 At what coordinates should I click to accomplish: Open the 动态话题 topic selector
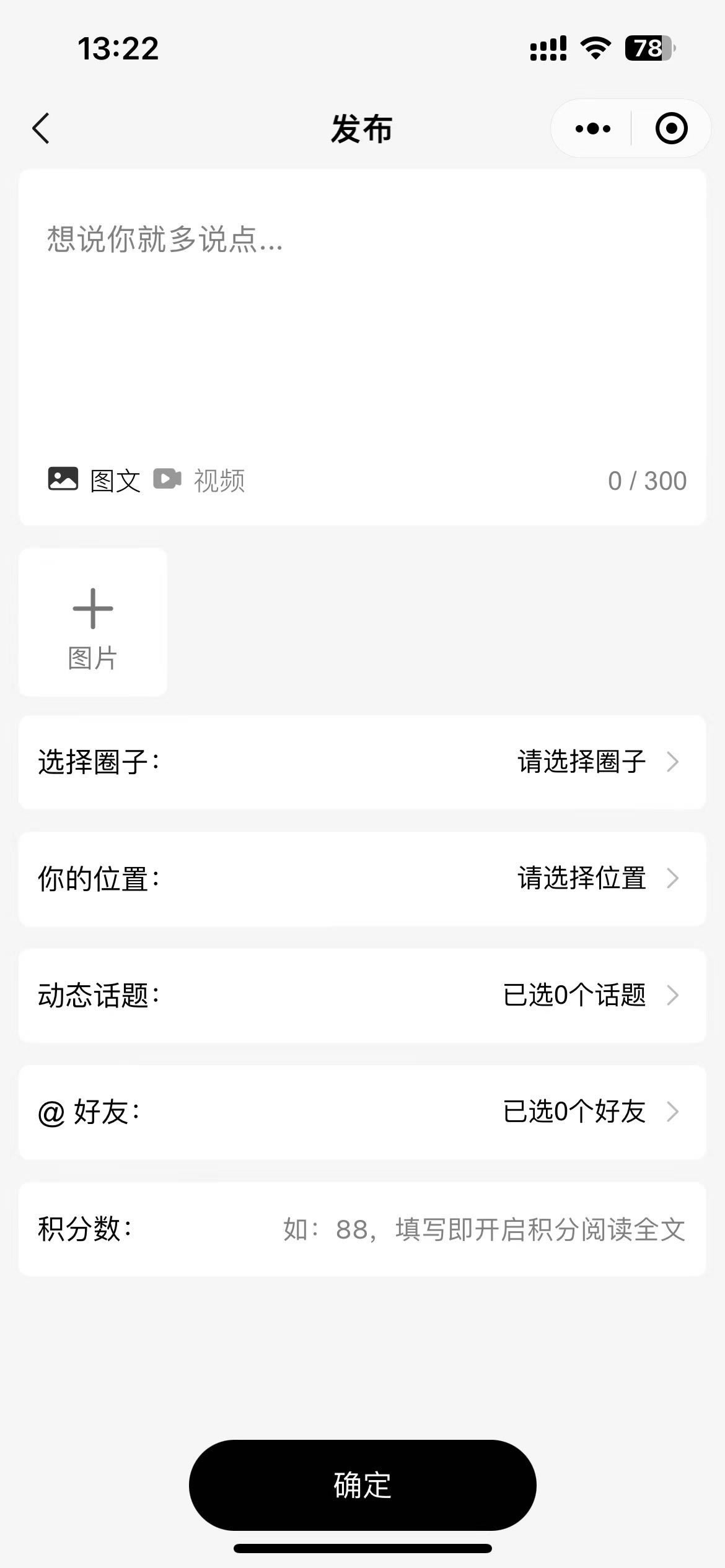coord(362,995)
